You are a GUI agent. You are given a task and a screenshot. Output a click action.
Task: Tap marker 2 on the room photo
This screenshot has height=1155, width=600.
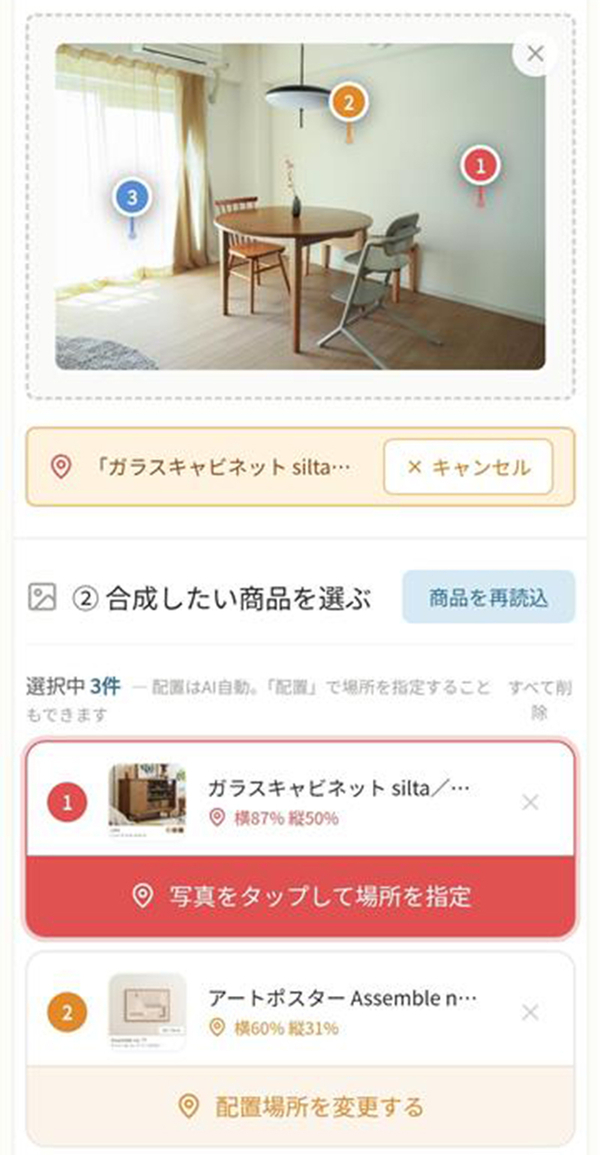[x=347, y=102]
